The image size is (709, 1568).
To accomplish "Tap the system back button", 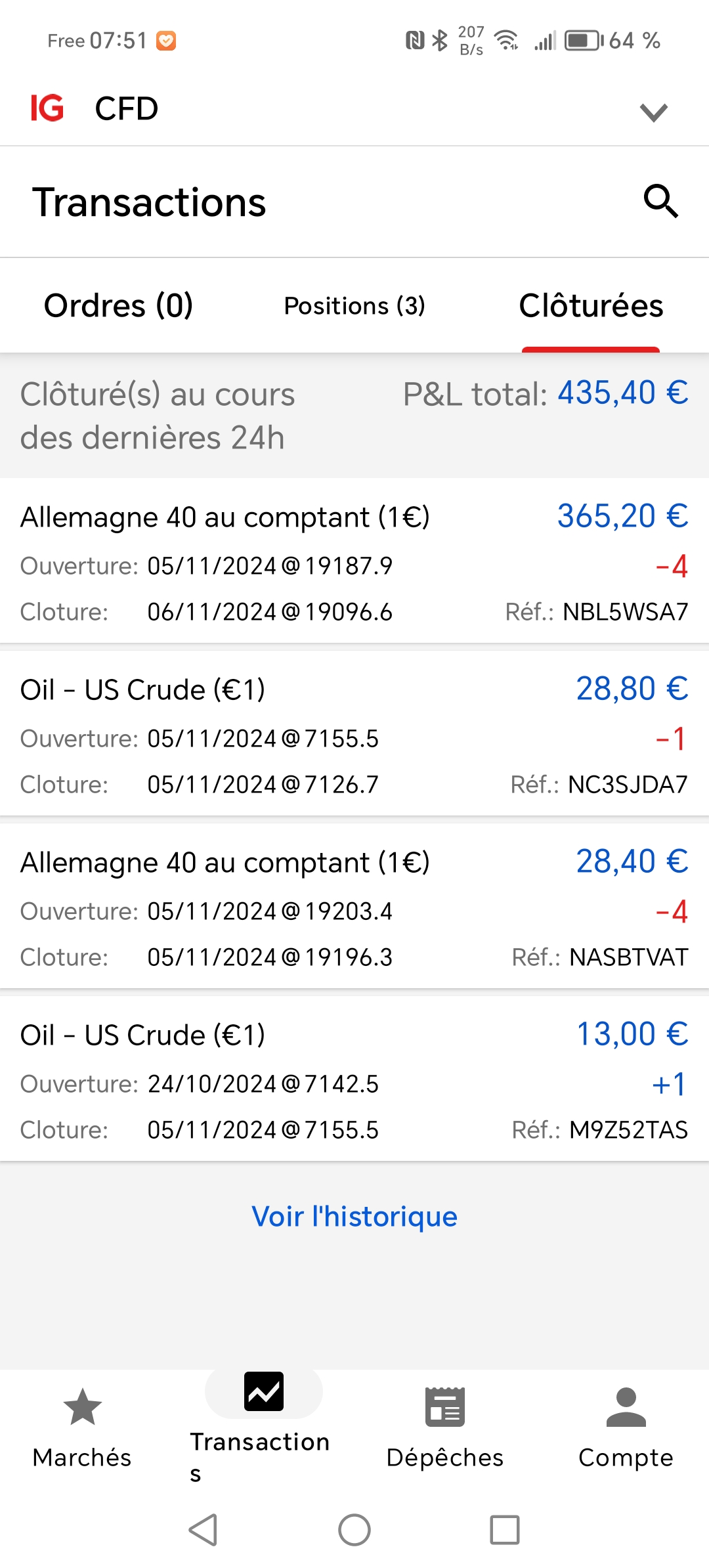I will coord(204,1530).
